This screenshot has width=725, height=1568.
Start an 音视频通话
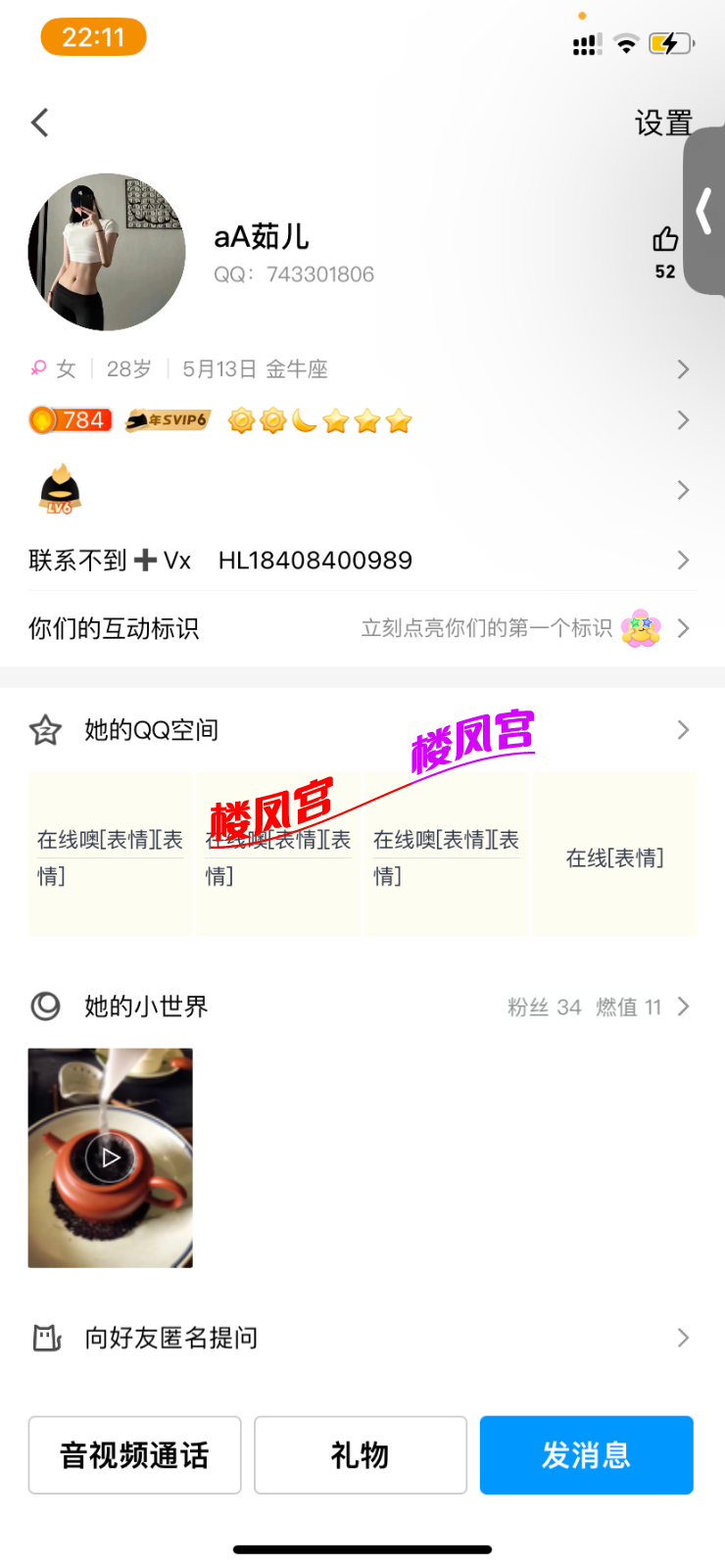point(134,1455)
